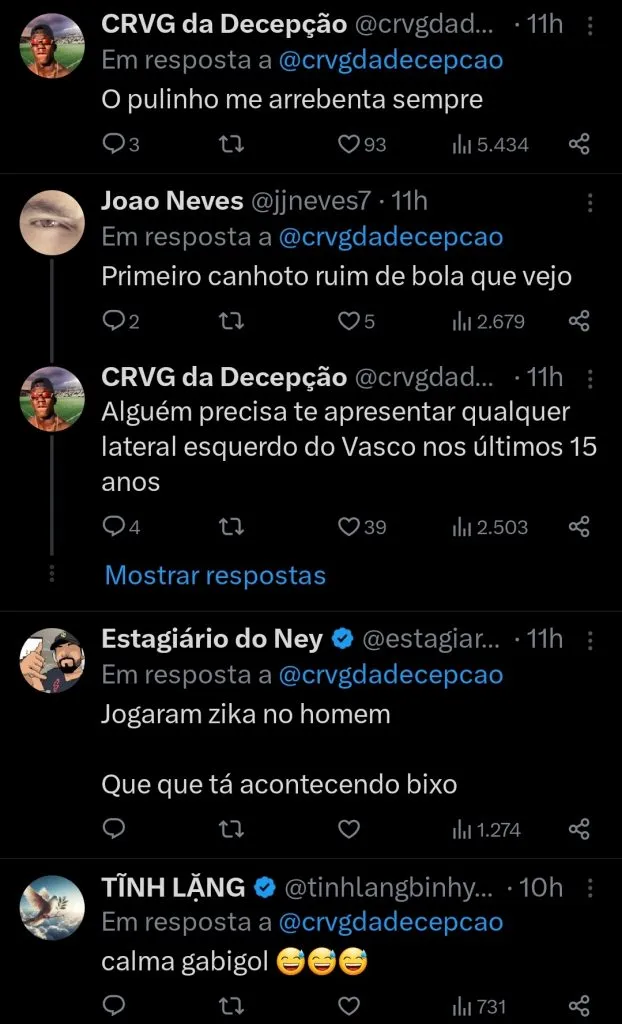Open the @crvgdadecepcao mention in Joao Neves's reply
The image size is (622, 1024).
point(390,237)
